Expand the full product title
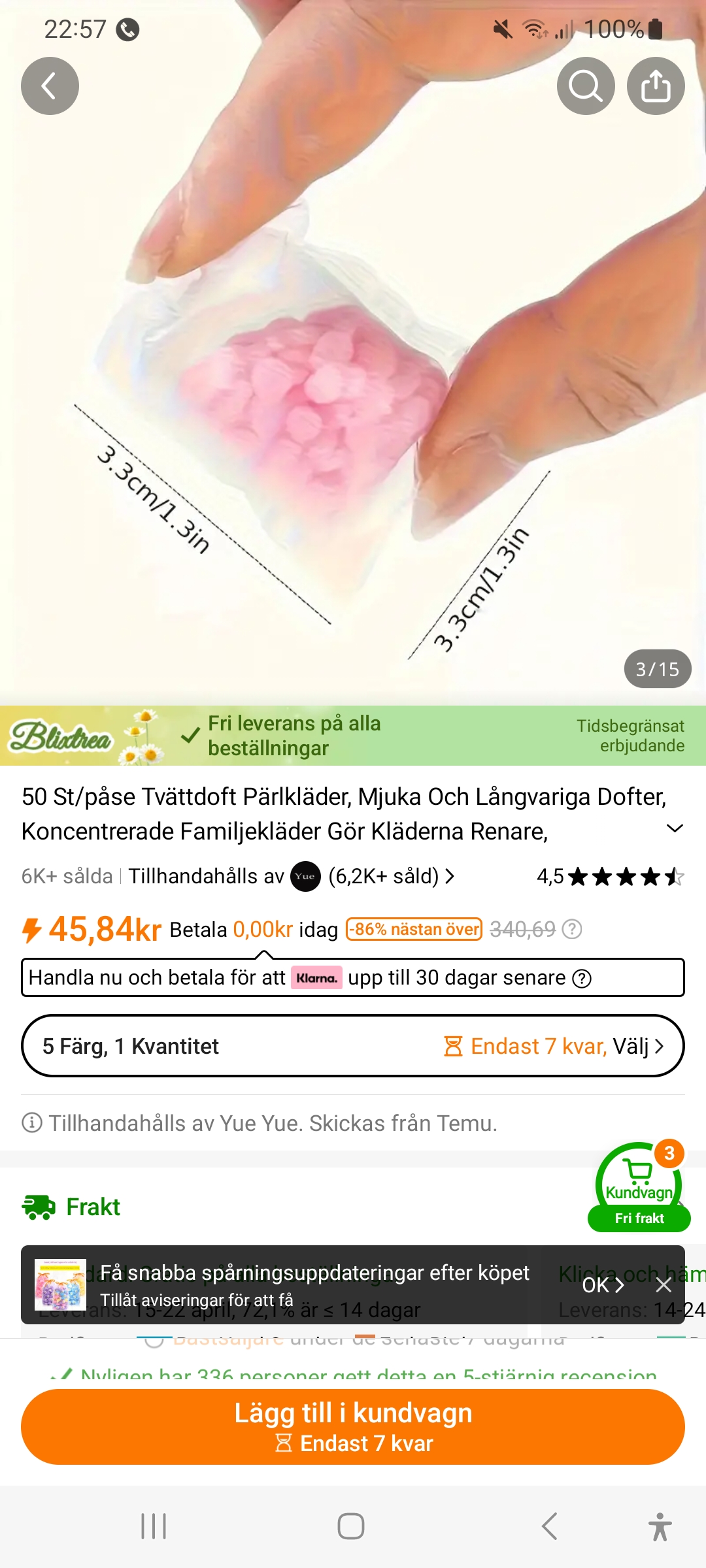This screenshot has width=706, height=1568. (674, 828)
